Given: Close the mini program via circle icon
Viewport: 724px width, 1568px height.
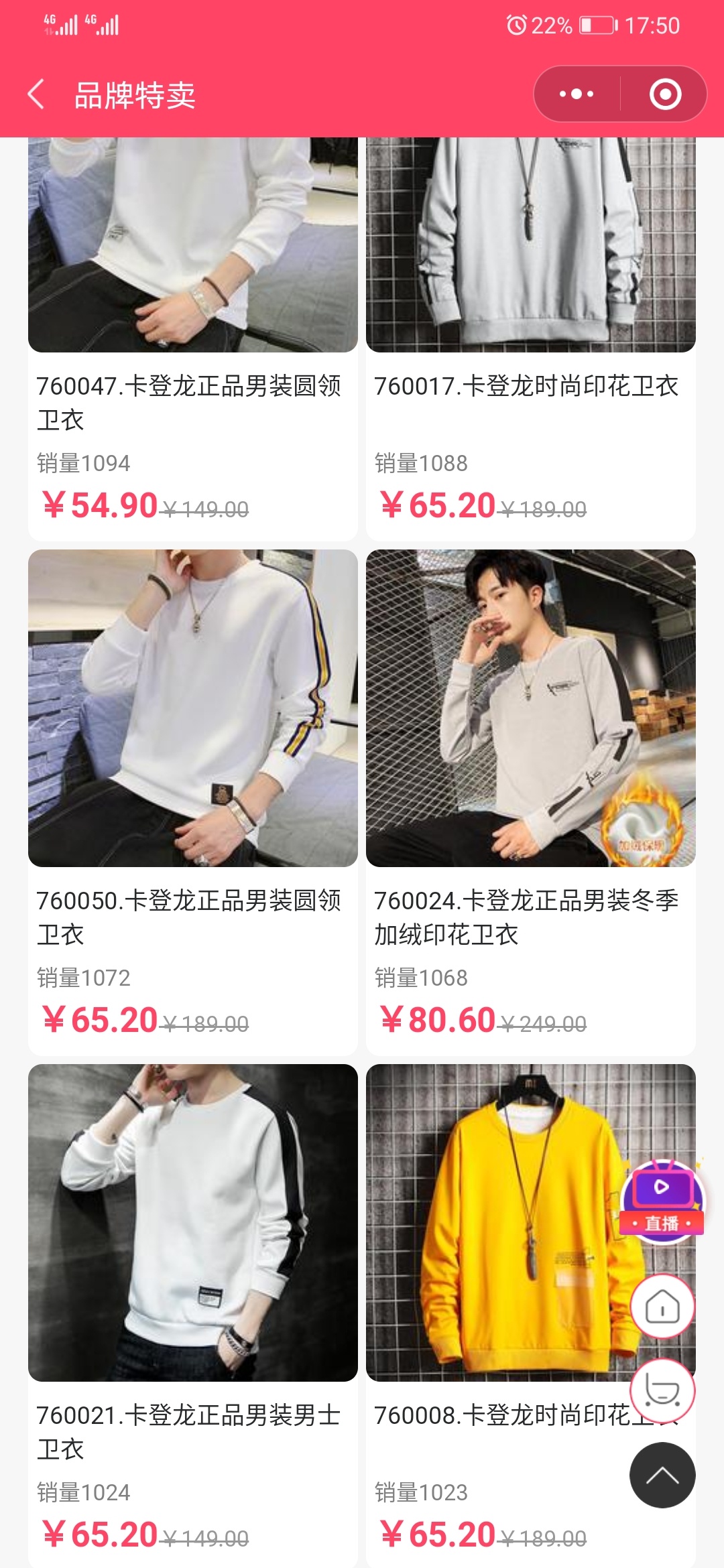Looking at the screenshot, I should (665, 94).
